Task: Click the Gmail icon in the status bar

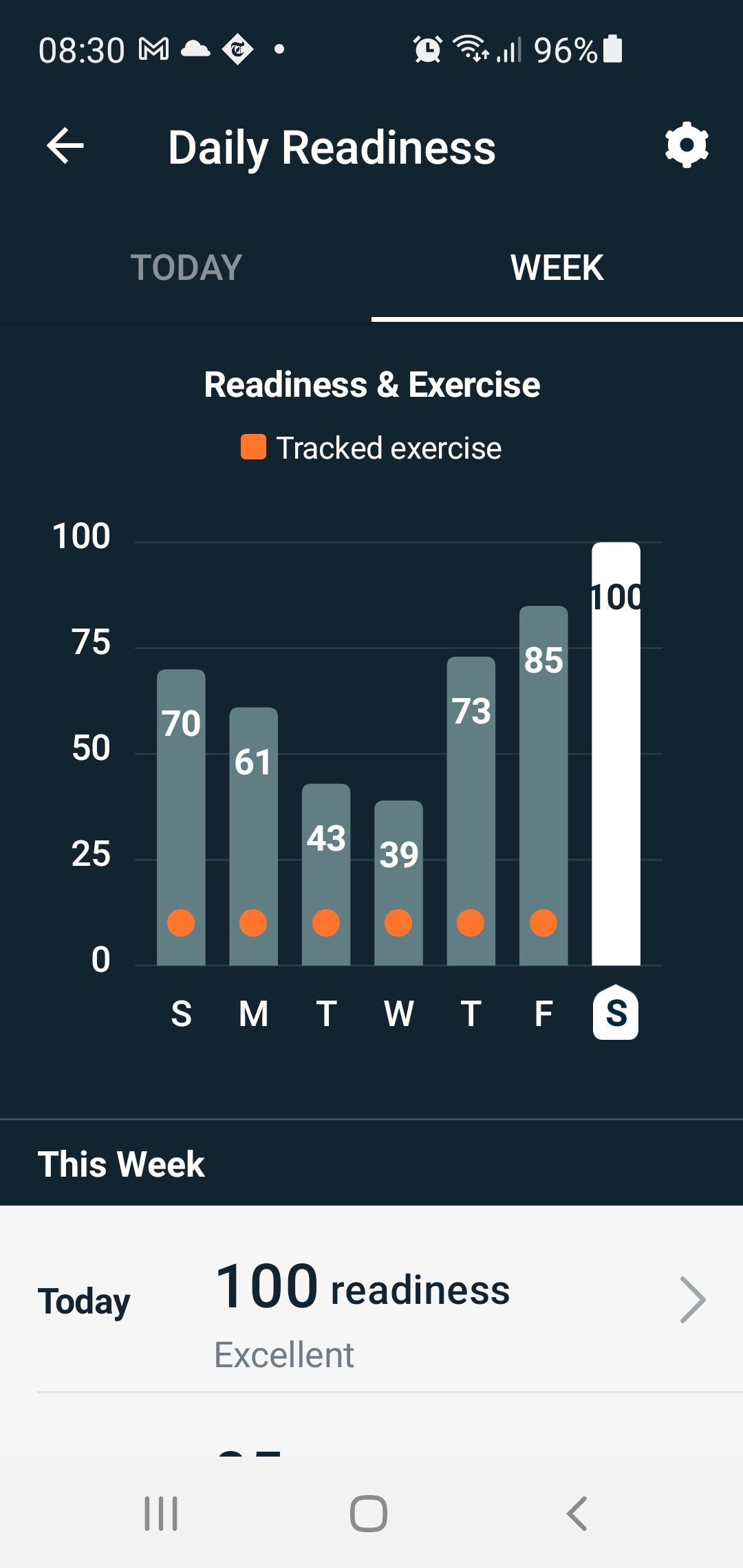Action: (153, 49)
